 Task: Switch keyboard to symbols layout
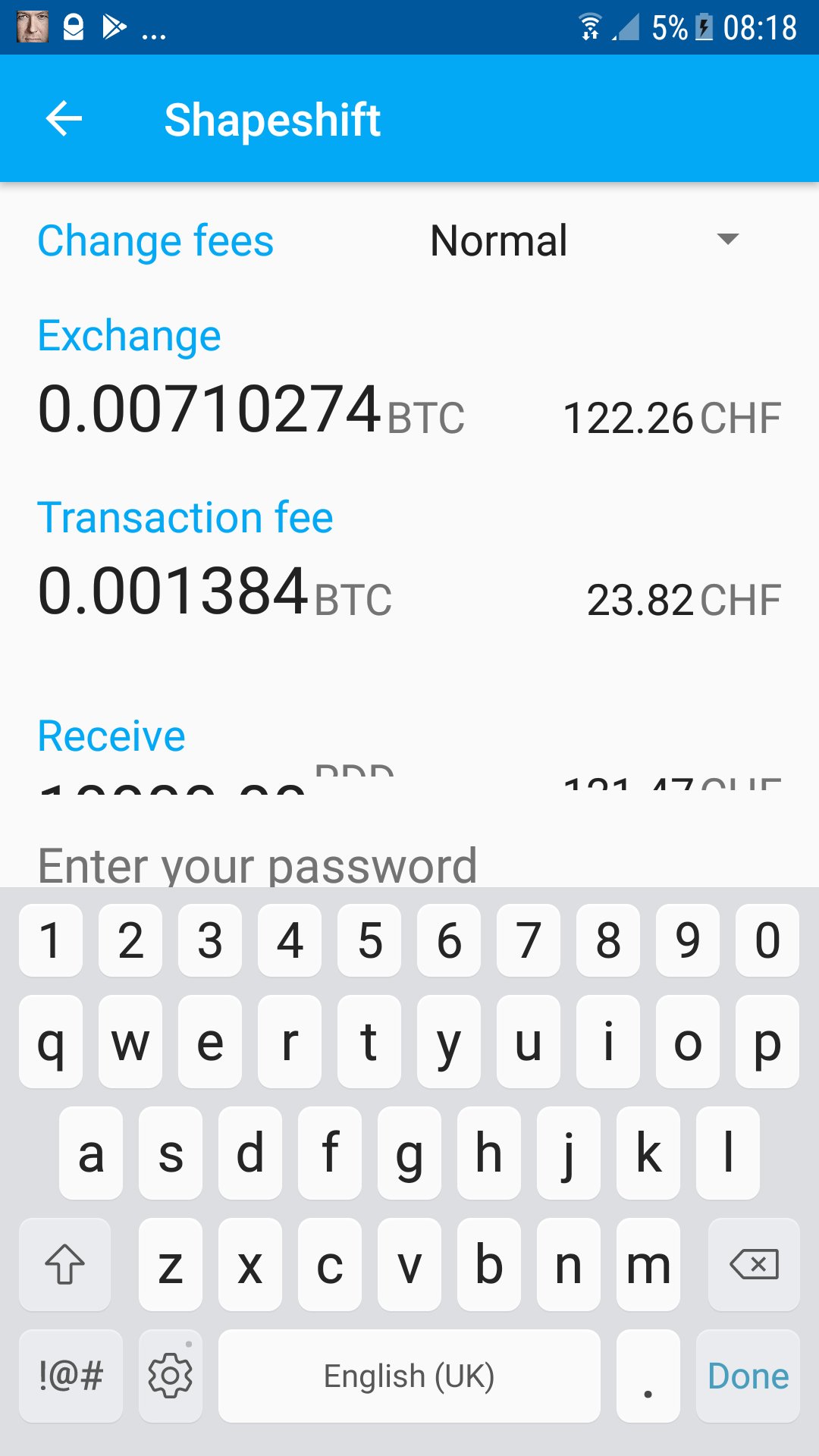pyautogui.click(x=71, y=1376)
